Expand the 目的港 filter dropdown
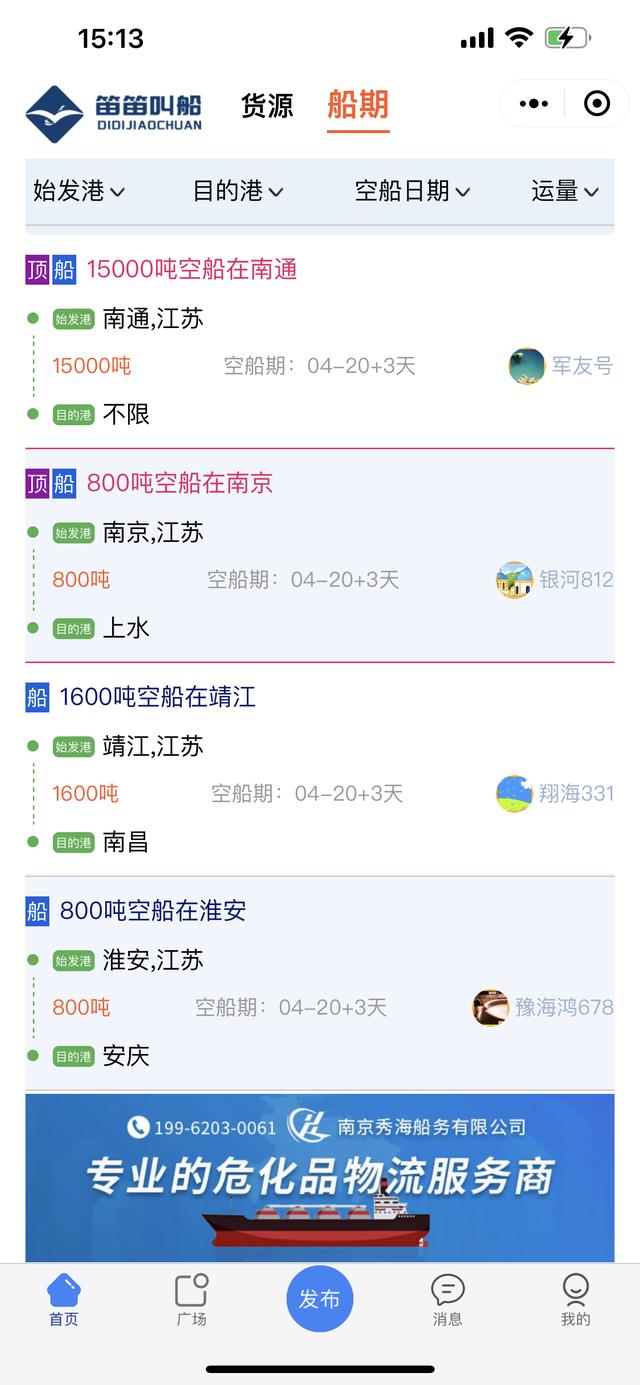 pos(238,191)
